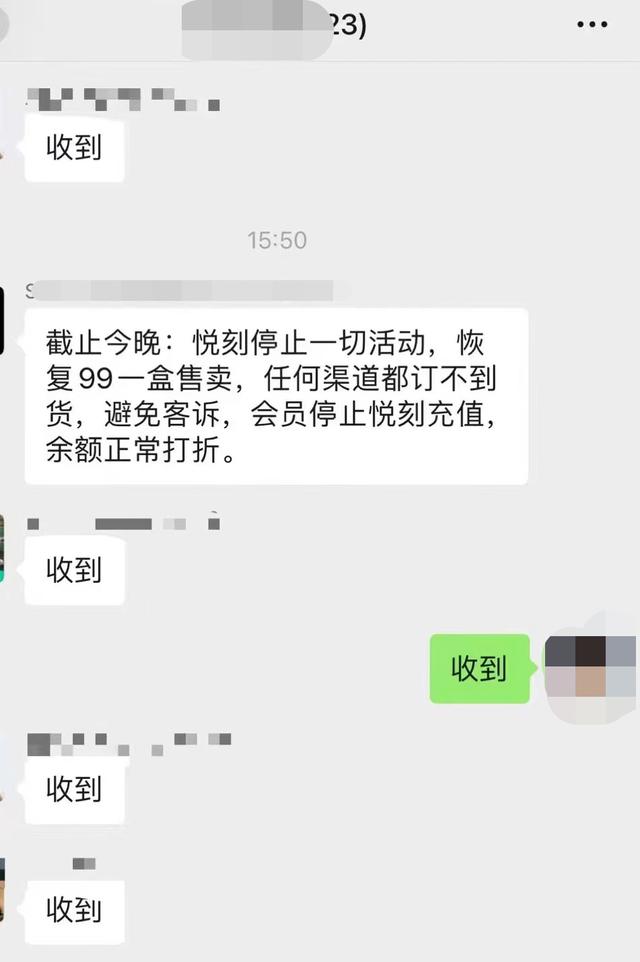The height and width of the screenshot is (962, 640).
Task: Tap sender's avatar beside the 截止今晚 message
Action: point(4,320)
